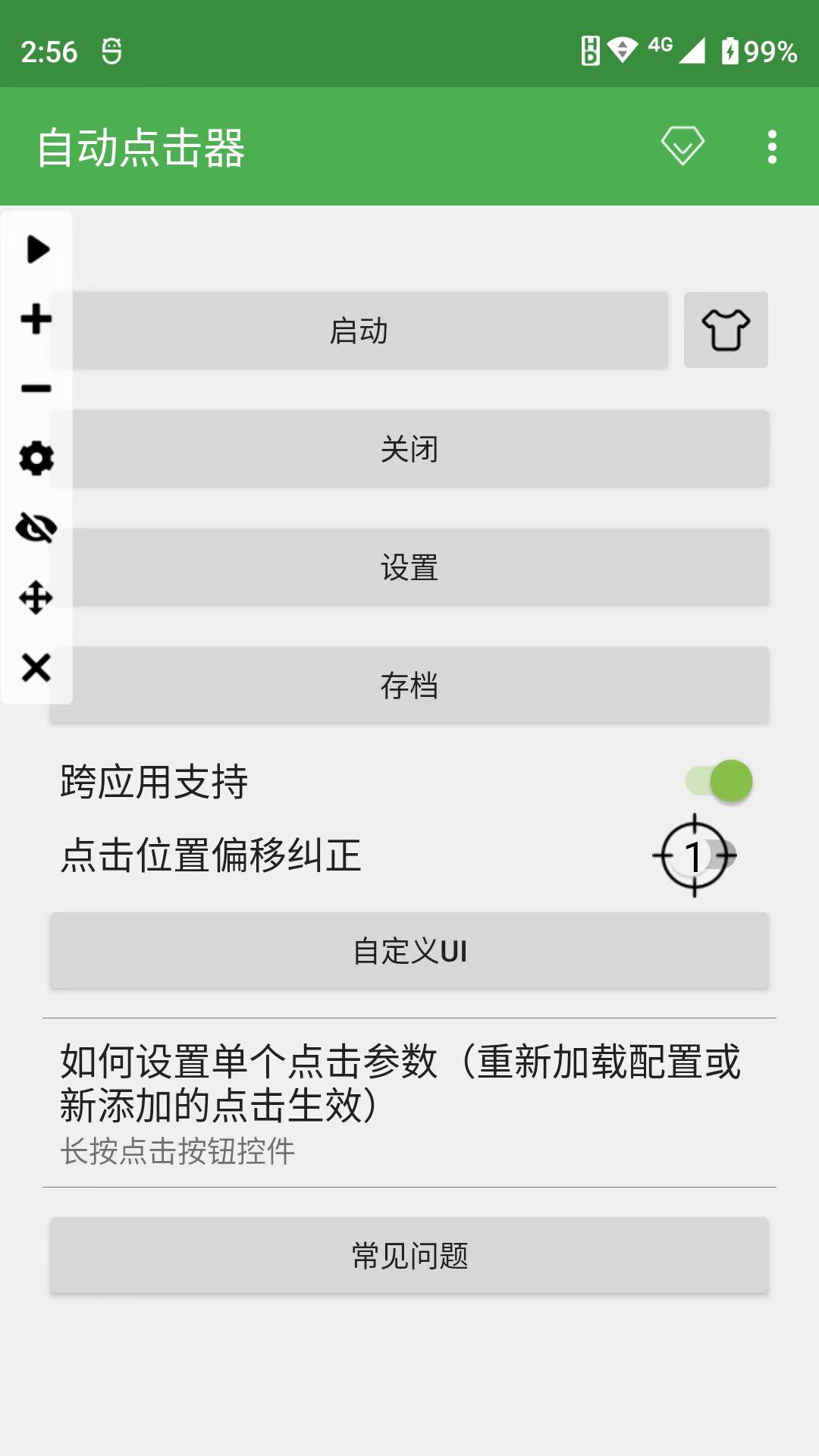Image resolution: width=819 pixels, height=1456 pixels.
Task: View the 常见问题 FAQ
Action: tap(409, 1256)
